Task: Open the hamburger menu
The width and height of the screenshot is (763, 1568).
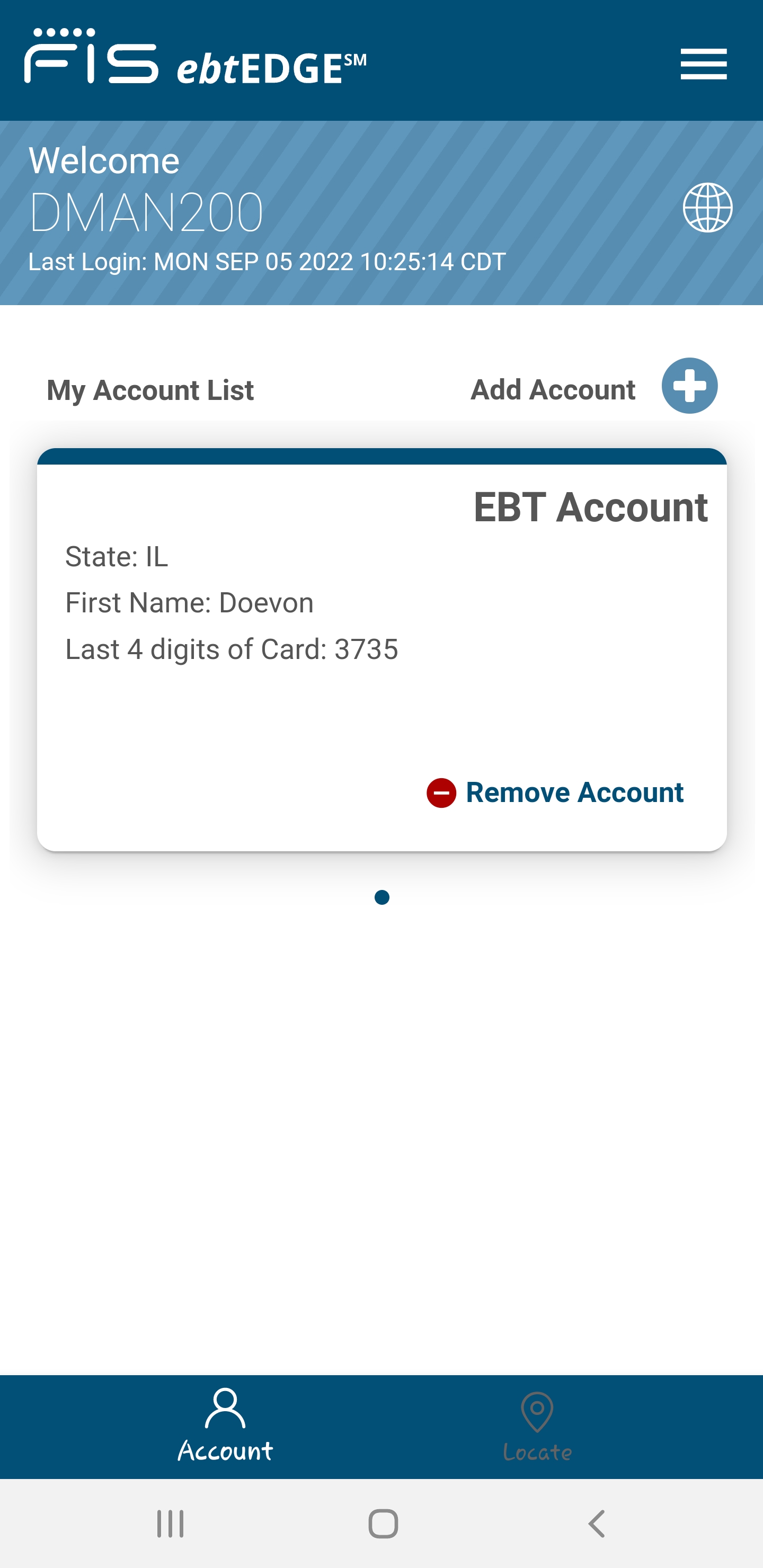Action: pos(703,64)
